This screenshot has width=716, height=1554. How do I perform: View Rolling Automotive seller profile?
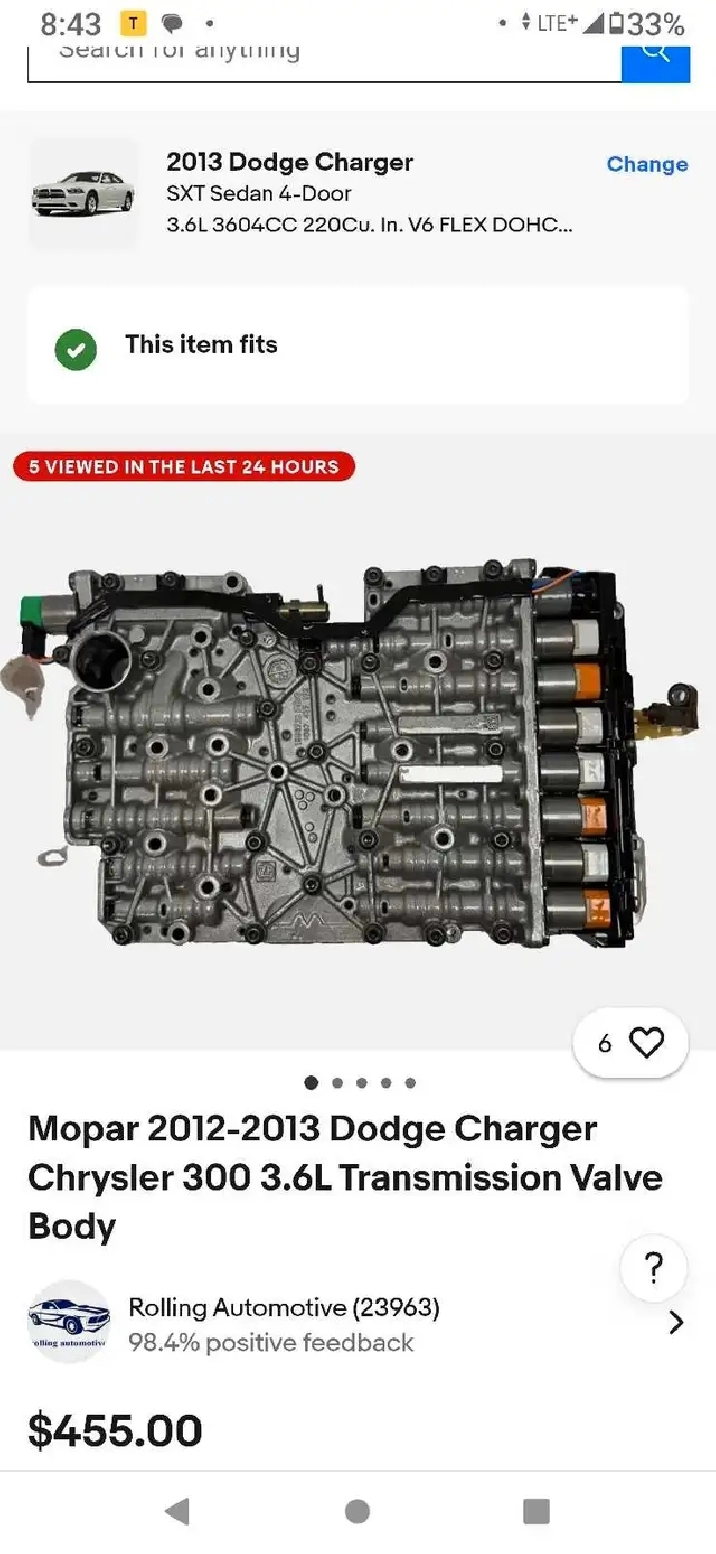[x=358, y=1322]
